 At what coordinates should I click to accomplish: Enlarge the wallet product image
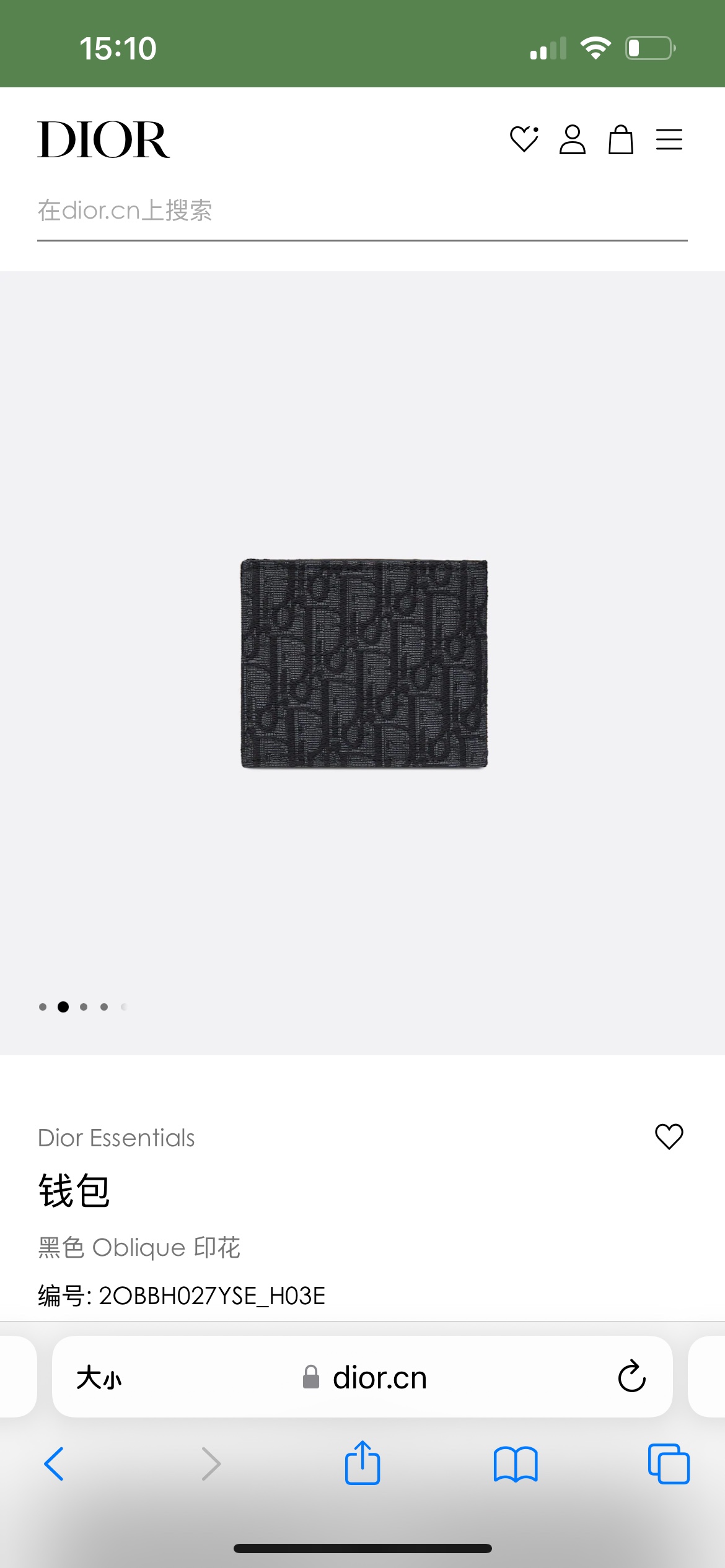[x=364, y=663]
